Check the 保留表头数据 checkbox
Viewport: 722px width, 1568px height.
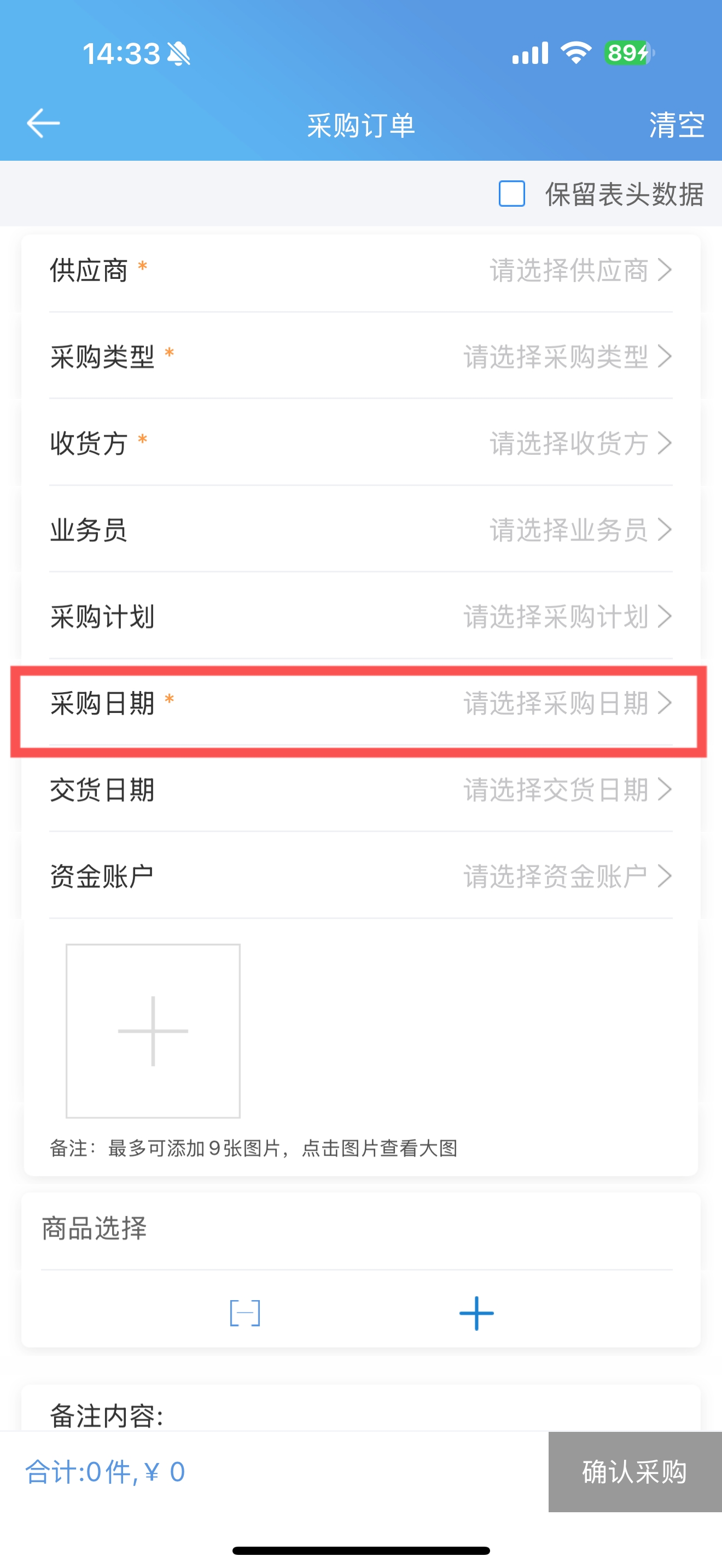[511, 194]
